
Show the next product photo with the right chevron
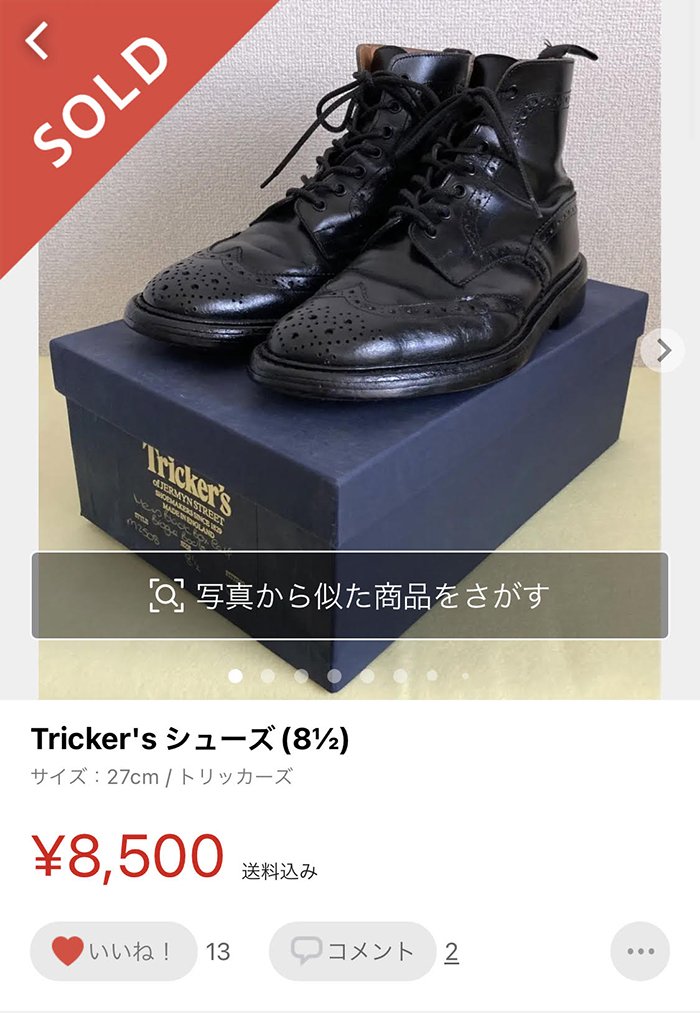point(662,350)
